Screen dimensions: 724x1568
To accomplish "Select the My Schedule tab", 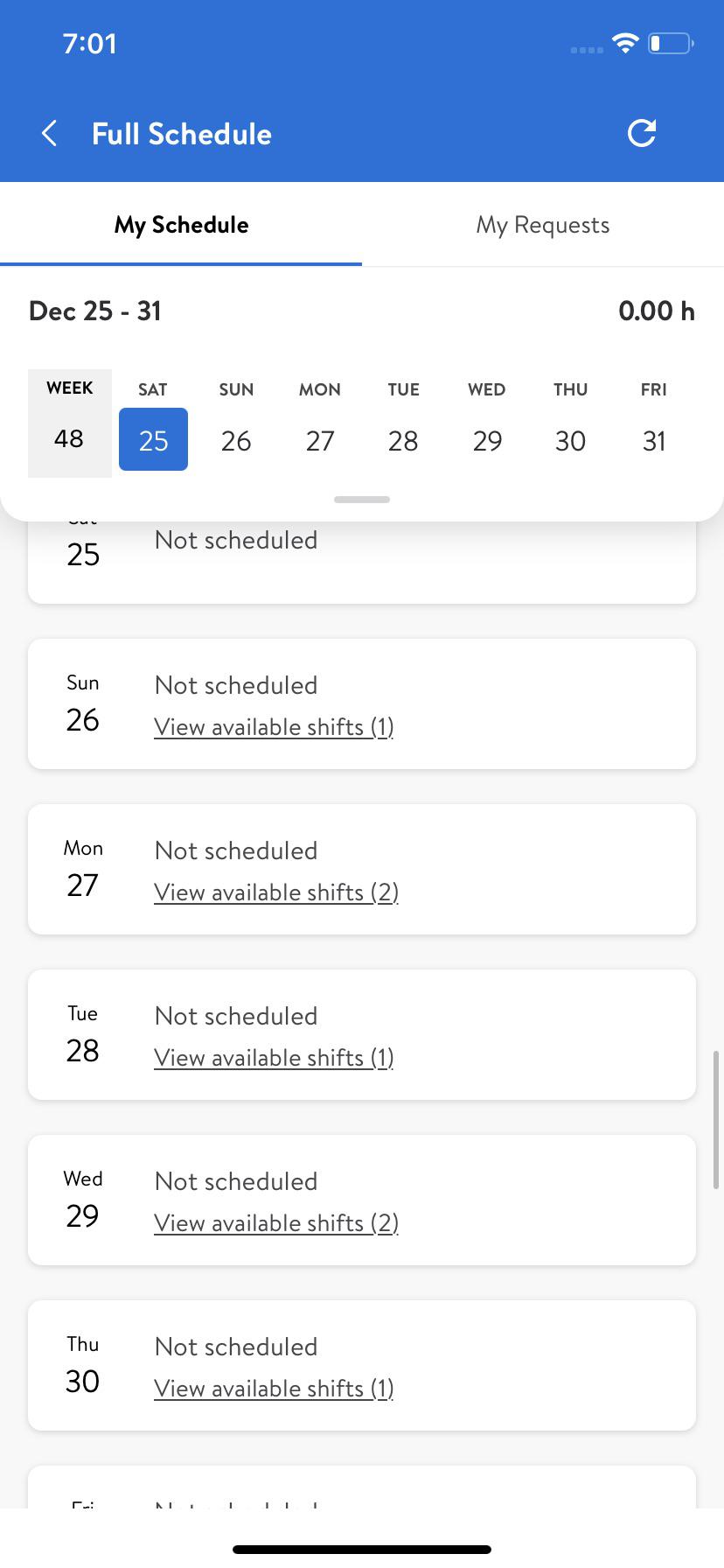I will click(x=181, y=225).
